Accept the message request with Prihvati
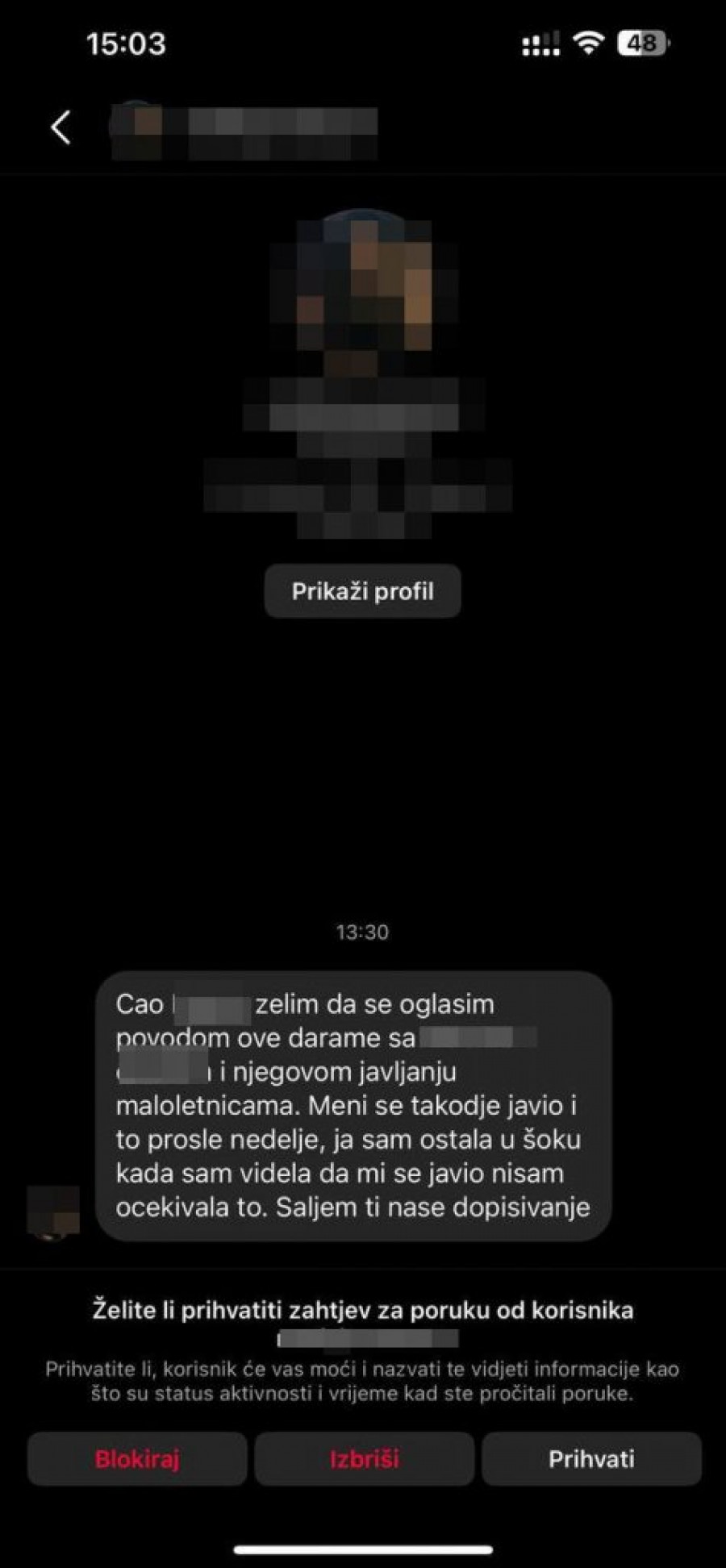The image size is (726, 1568). pos(591,1459)
